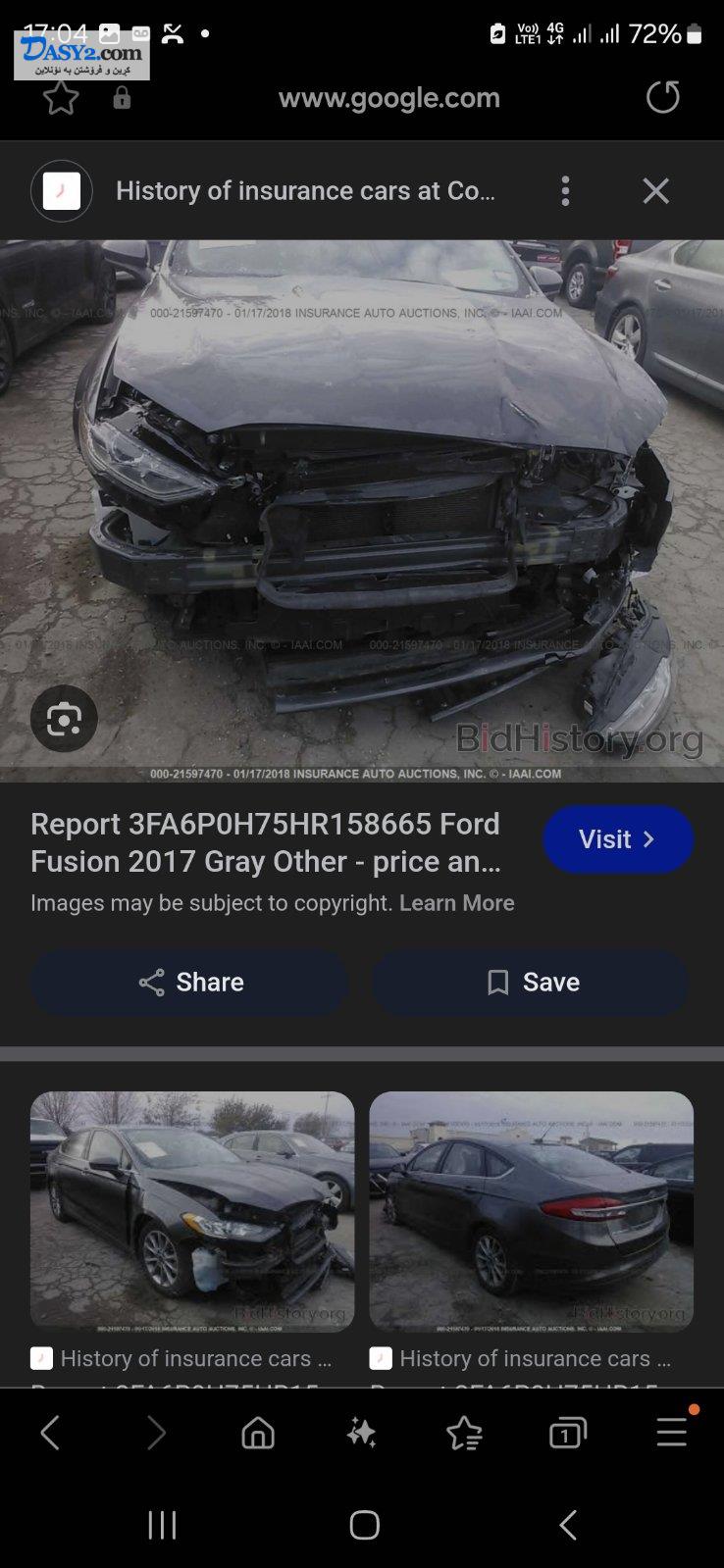
Task: Open related image of car front-side damage
Action: 192,1211
